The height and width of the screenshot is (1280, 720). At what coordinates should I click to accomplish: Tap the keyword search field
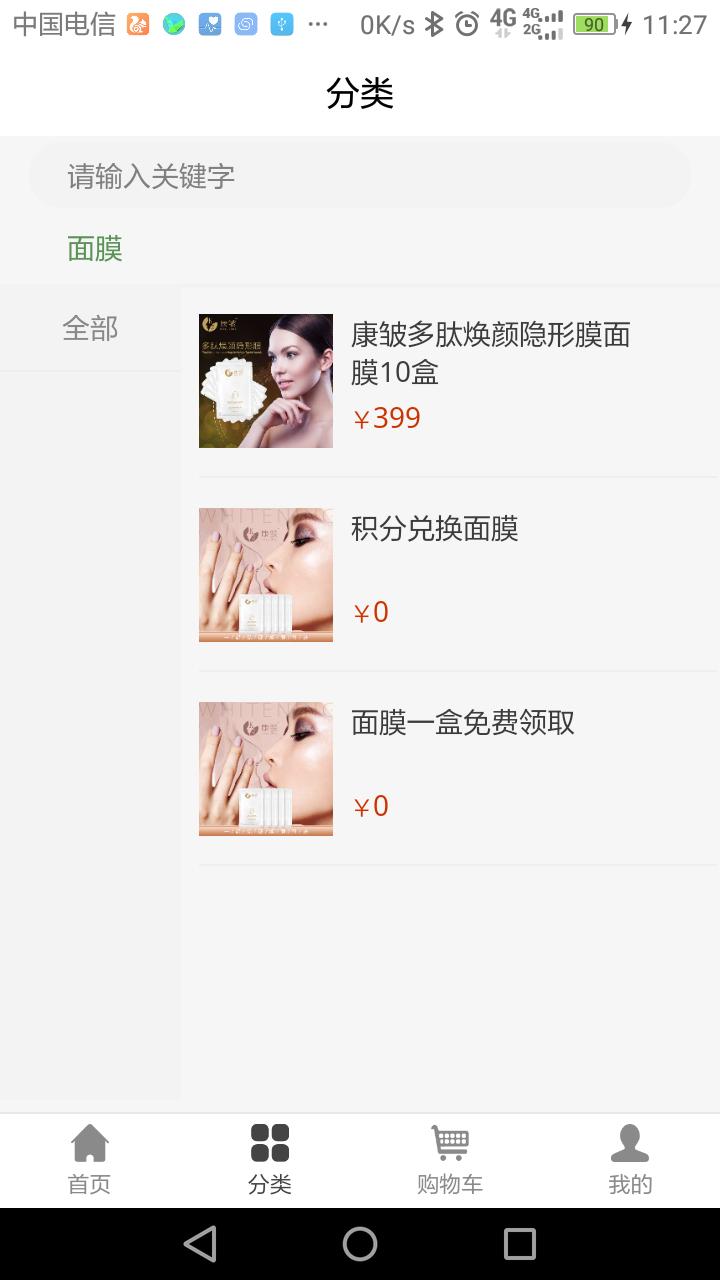pos(360,176)
